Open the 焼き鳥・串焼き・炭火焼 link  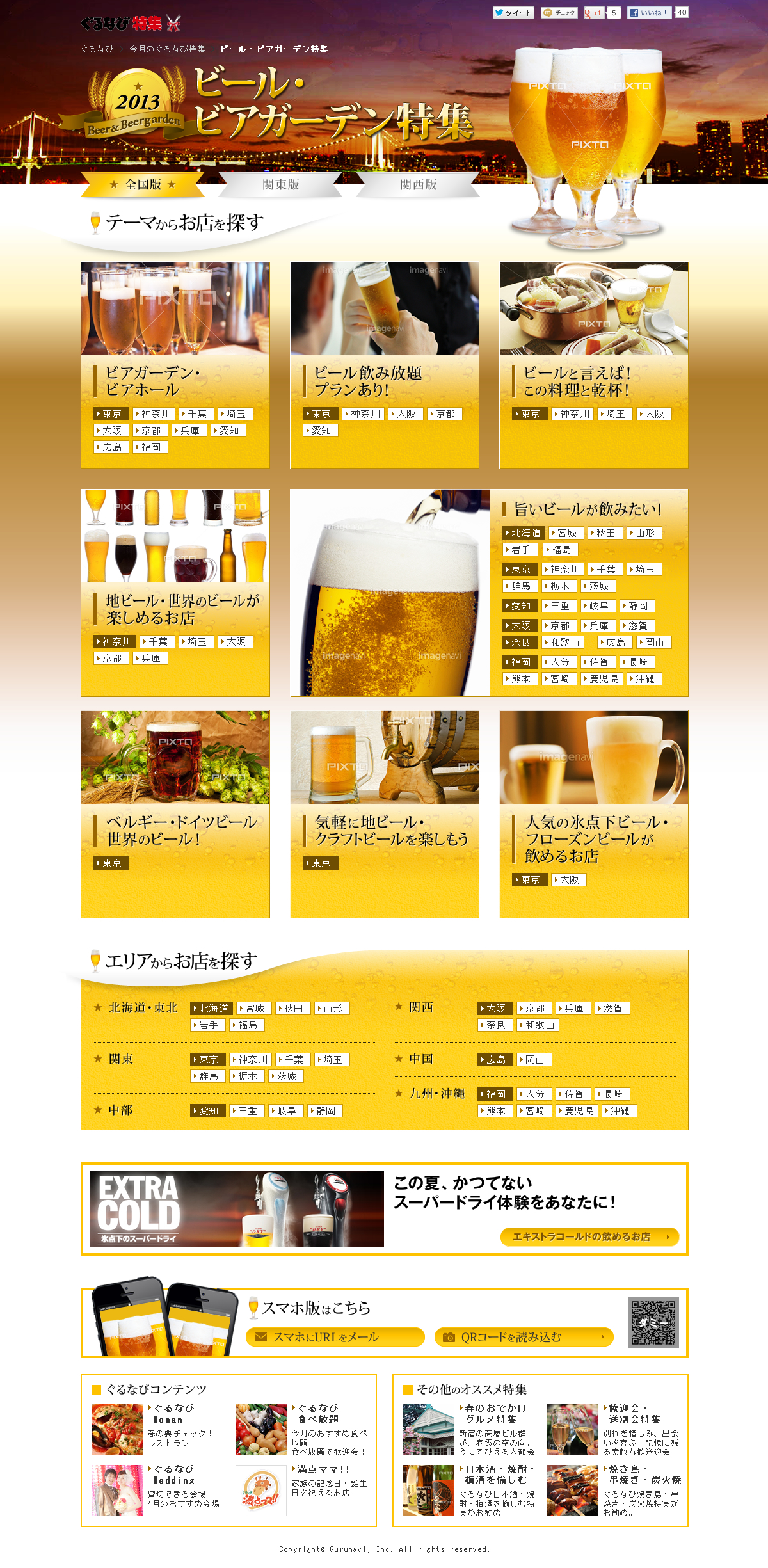click(x=644, y=1475)
